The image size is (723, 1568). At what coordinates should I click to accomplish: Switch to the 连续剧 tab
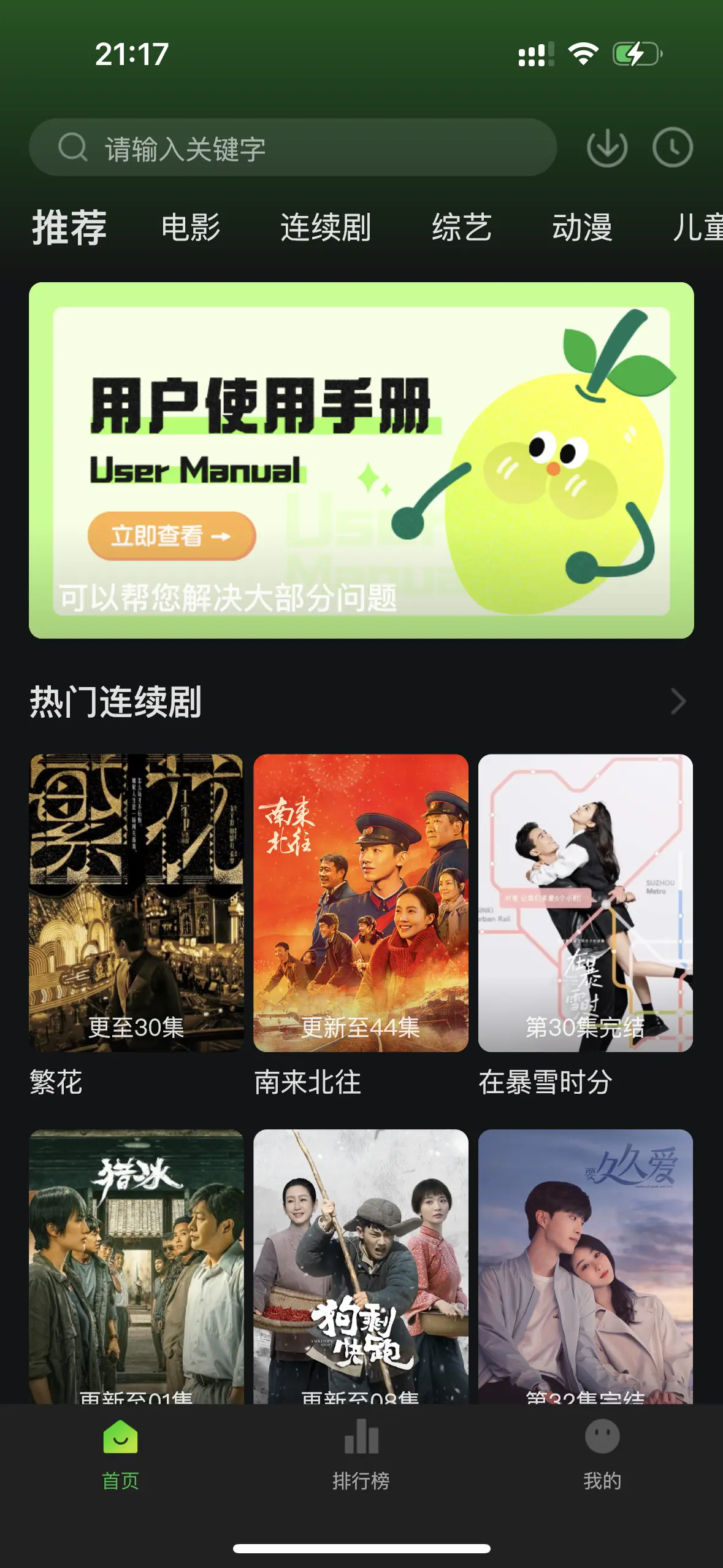[x=326, y=228]
